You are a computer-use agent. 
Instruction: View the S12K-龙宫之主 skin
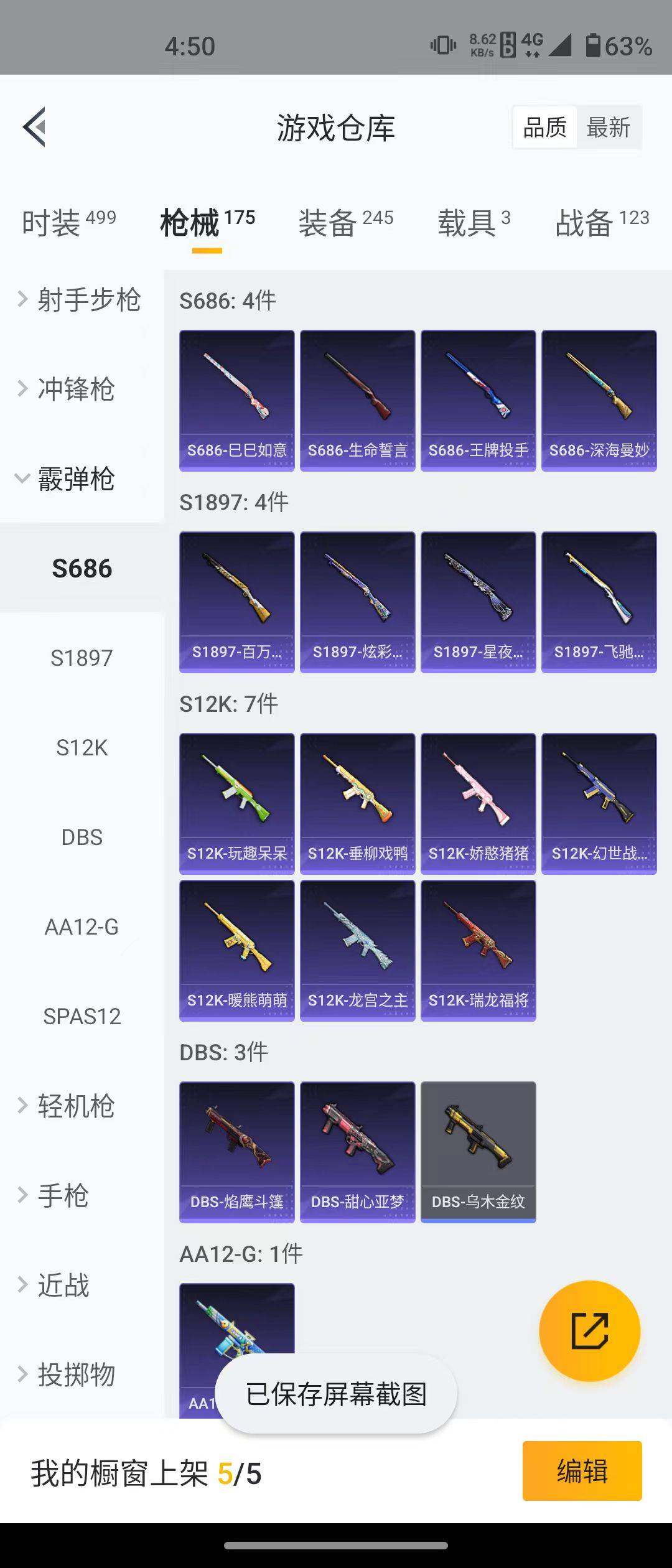[x=357, y=950]
